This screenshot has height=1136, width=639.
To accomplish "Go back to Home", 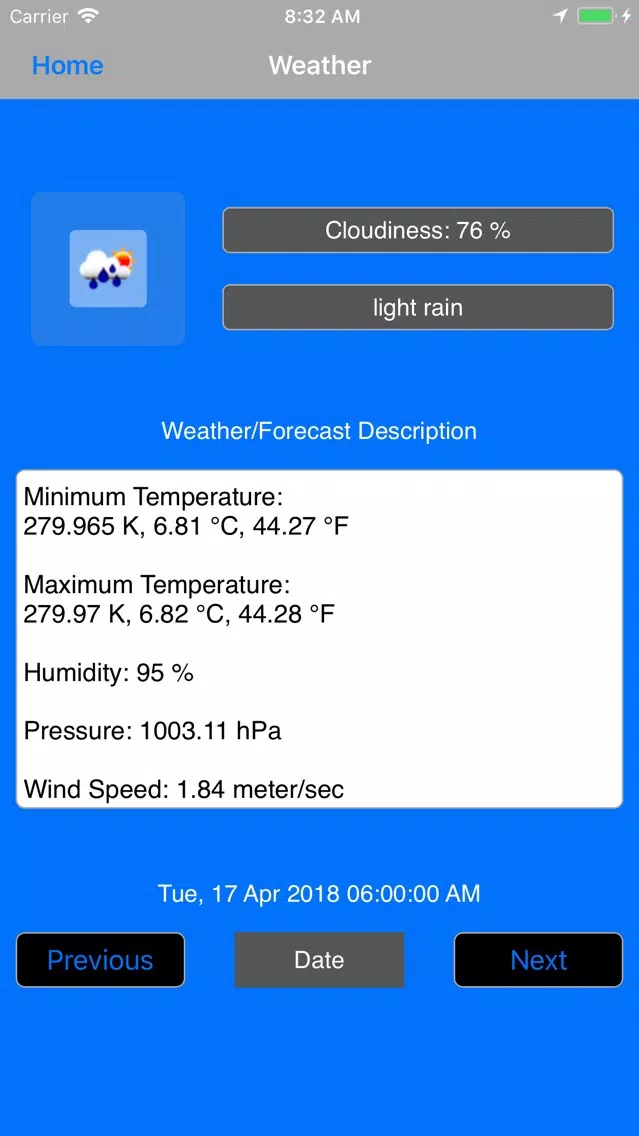I will (67, 66).
